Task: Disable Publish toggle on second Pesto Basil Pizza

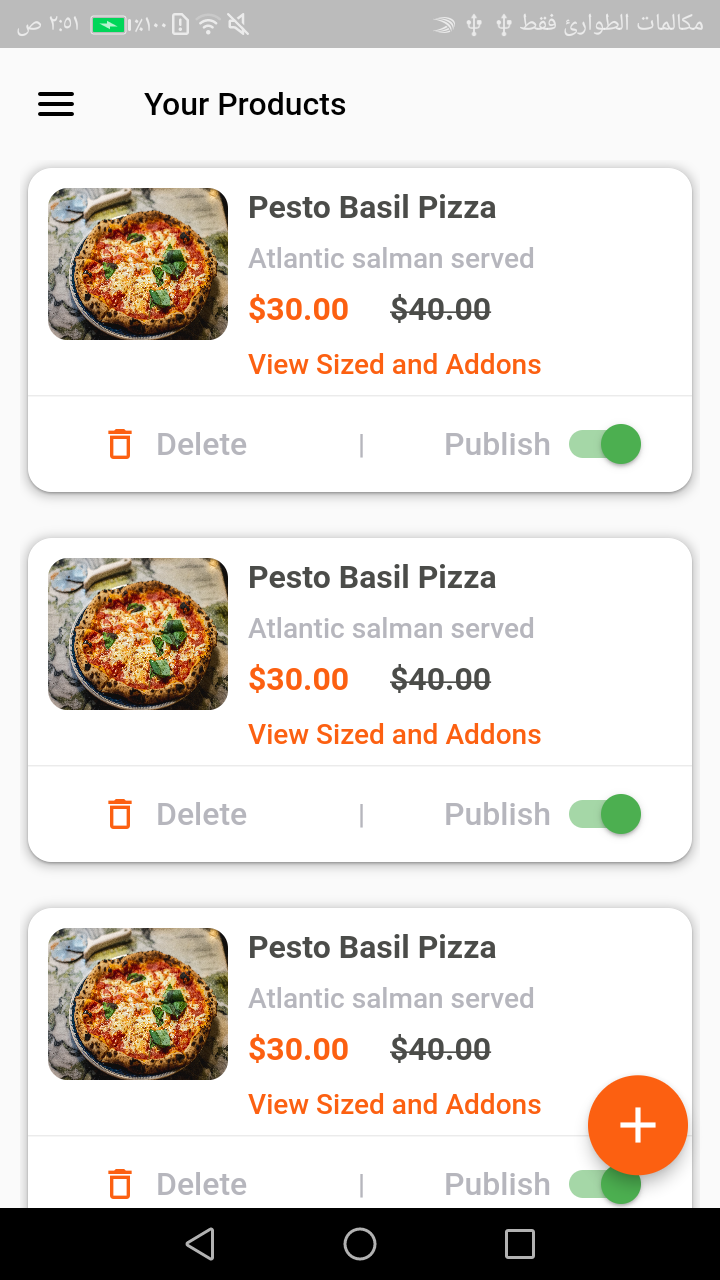Action: point(604,813)
